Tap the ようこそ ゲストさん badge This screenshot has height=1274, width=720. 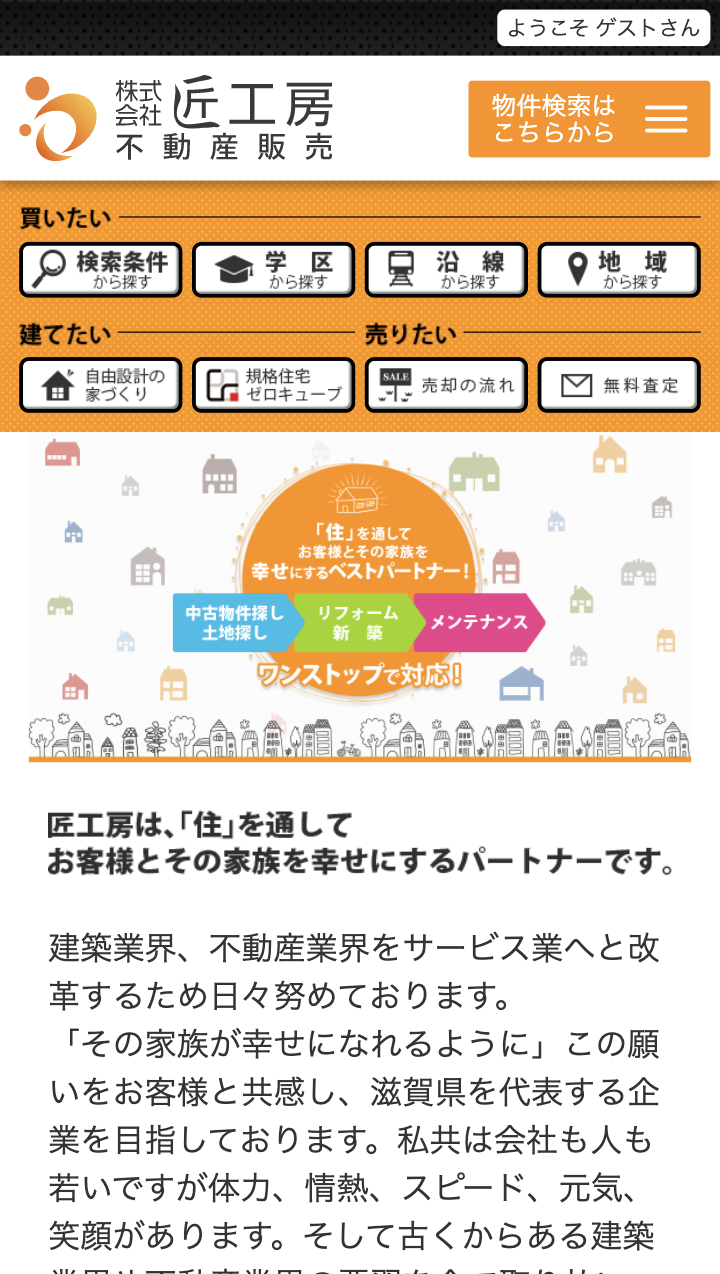pyautogui.click(x=604, y=28)
